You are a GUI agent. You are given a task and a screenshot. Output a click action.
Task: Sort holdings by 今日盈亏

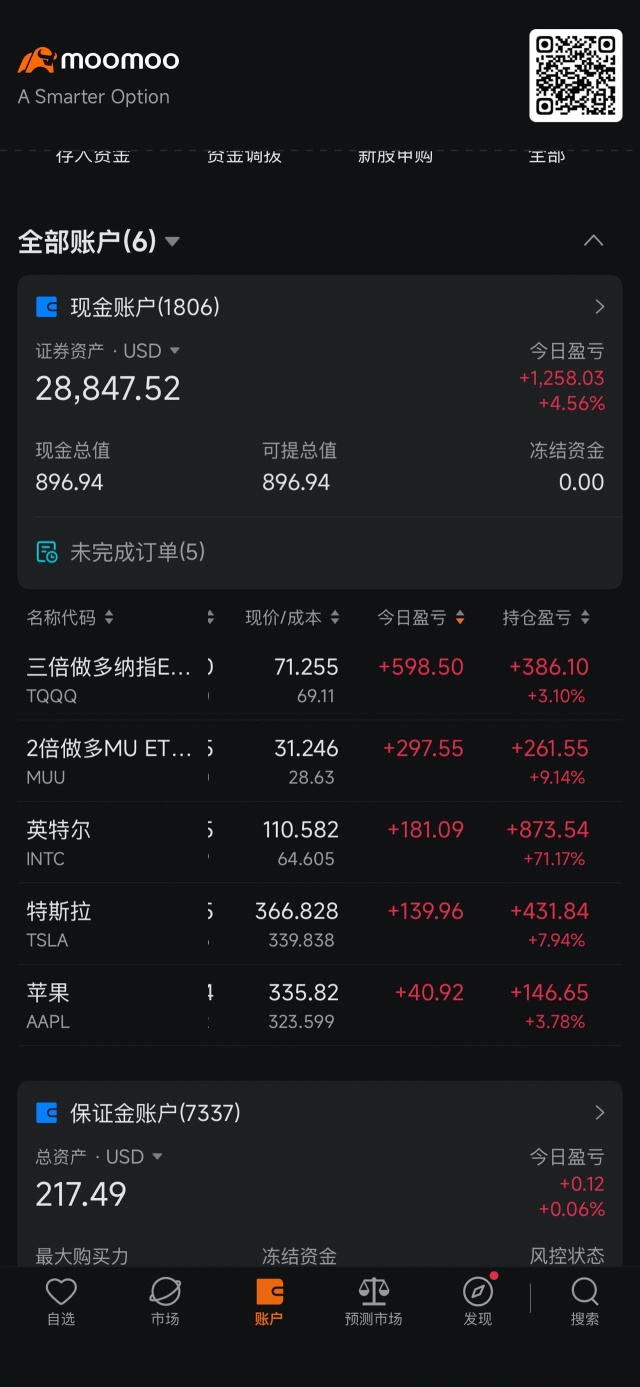[420, 618]
